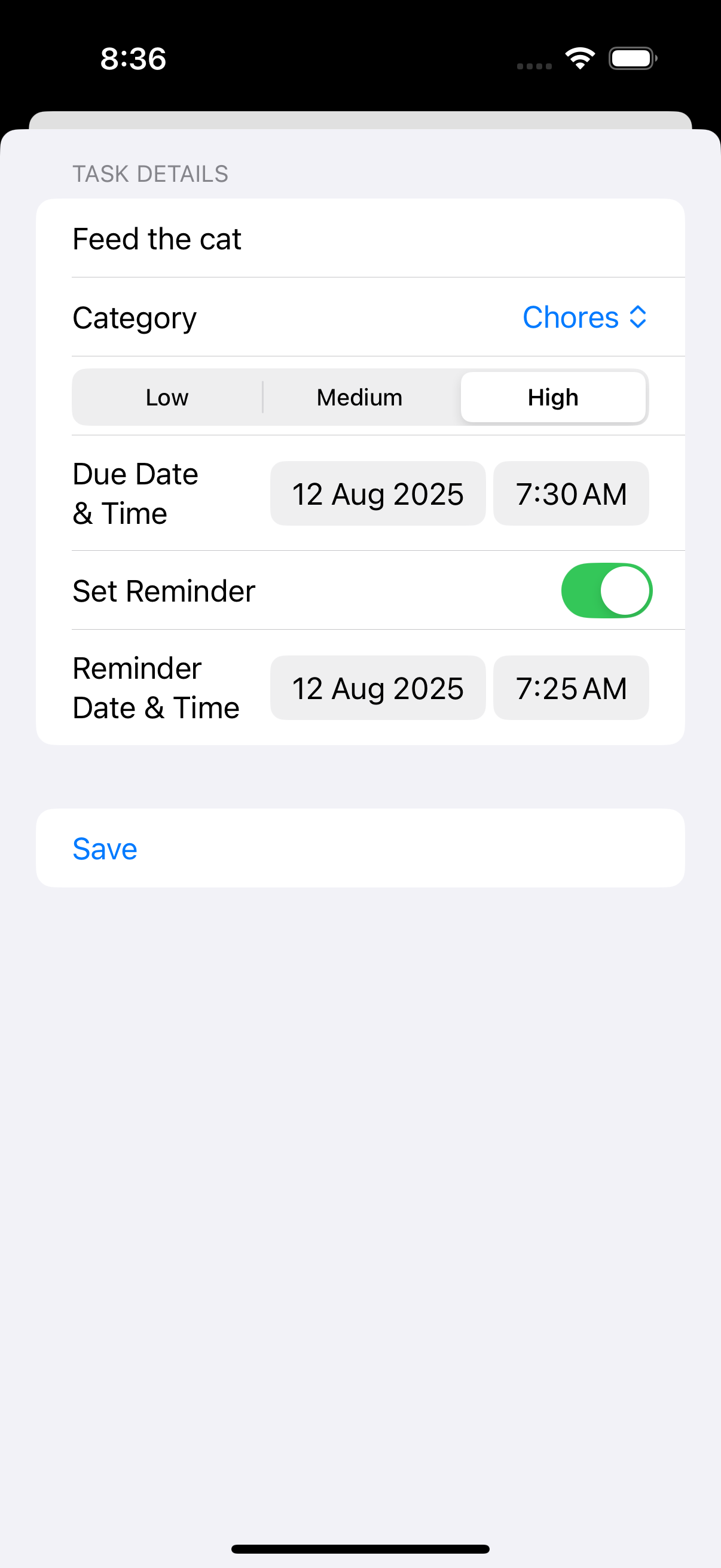Adjust the due time 7:30 AM
The width and height of the screenshot is (721, 1568).
[571, 493]
